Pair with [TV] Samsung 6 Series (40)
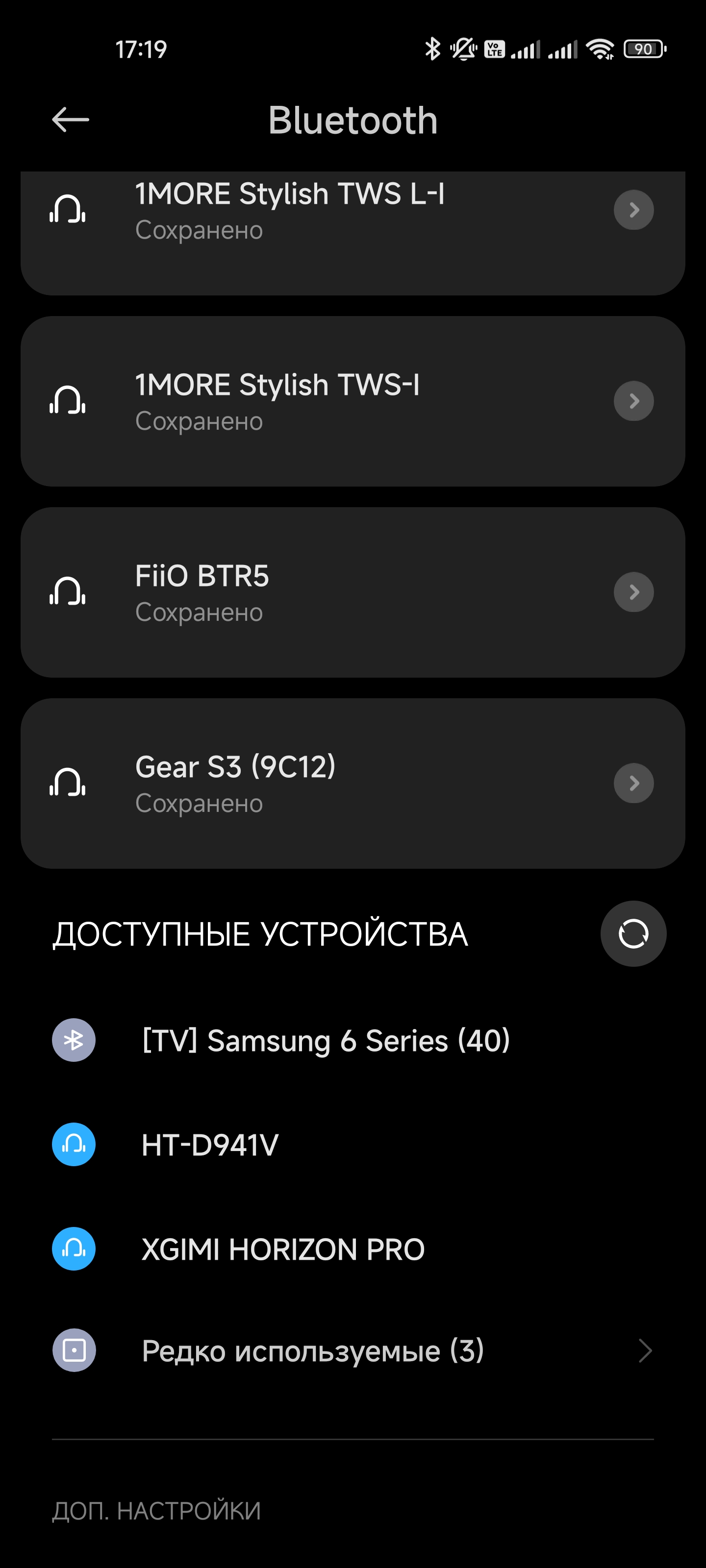The width and height of the screenshot is (706, 1568). [x=325, y=1040]
